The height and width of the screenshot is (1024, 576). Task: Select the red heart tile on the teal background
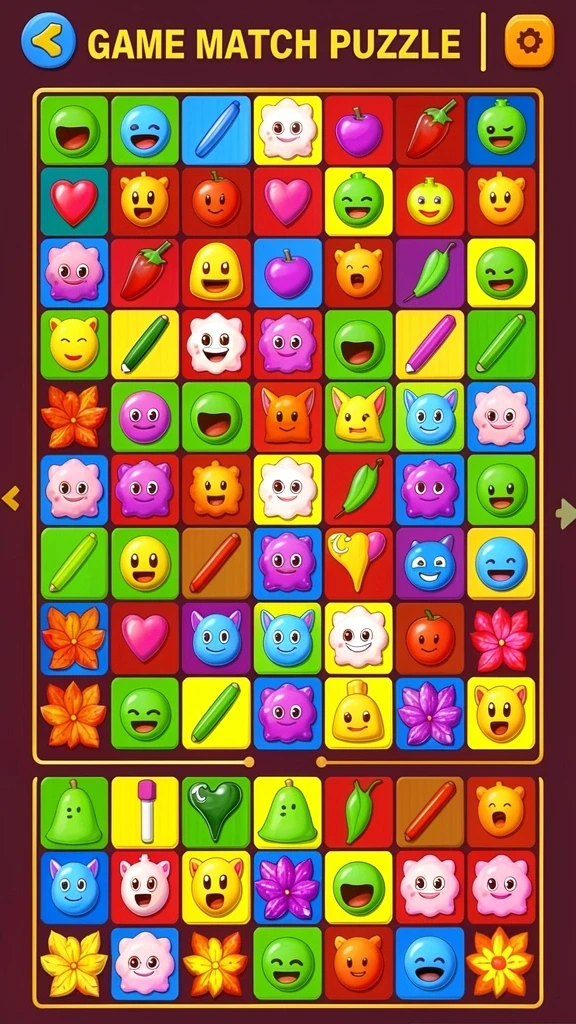74,201
